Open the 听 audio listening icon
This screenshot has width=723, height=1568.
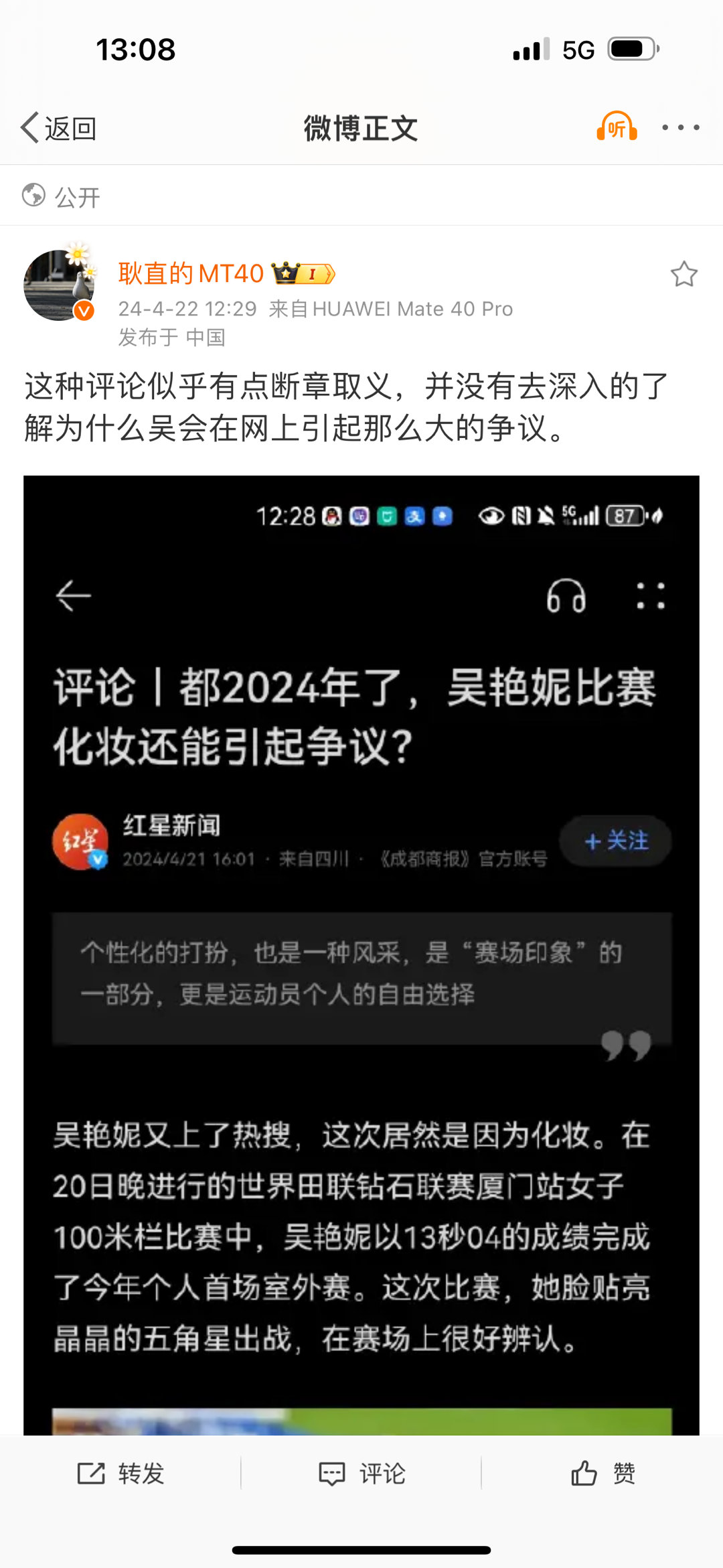(x=617, y=127)
